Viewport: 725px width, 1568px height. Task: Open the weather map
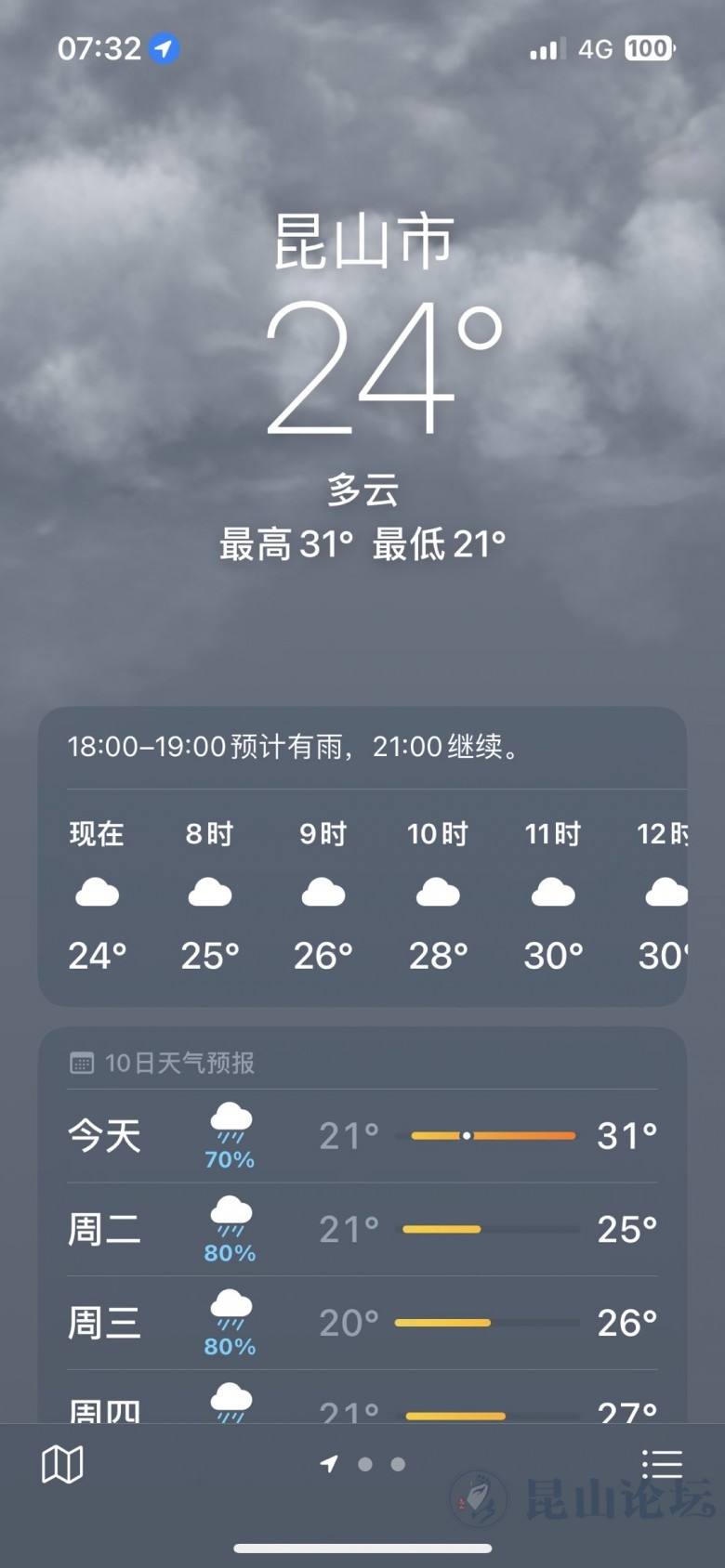coord(62,1465)
